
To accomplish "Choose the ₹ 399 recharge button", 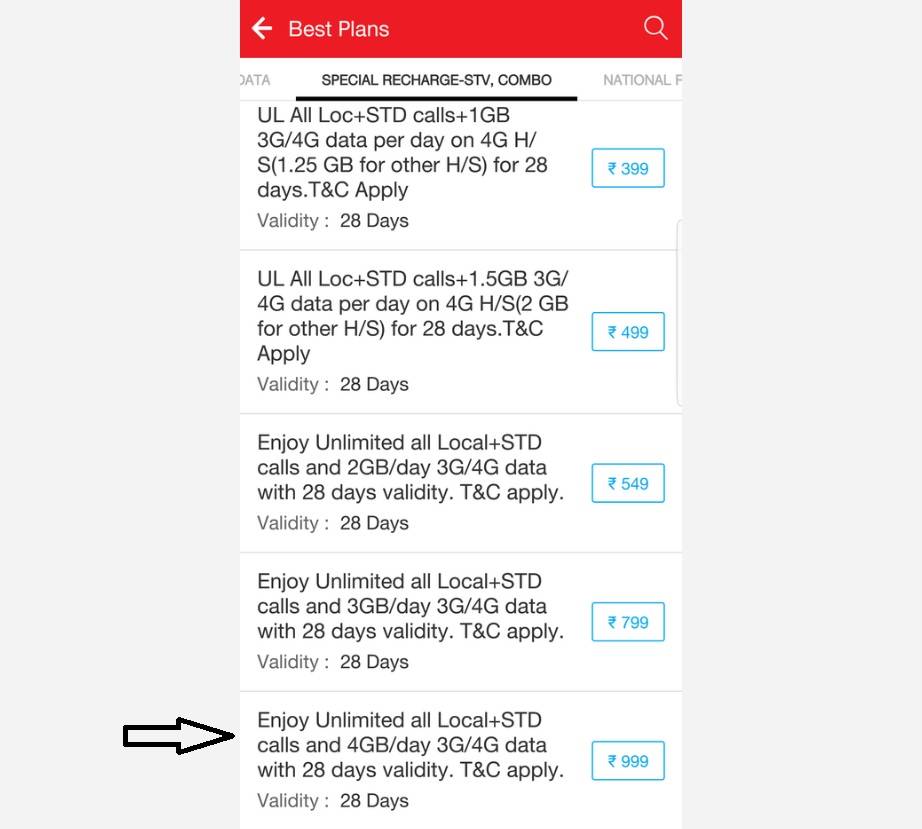I will (x=628, y=169).
